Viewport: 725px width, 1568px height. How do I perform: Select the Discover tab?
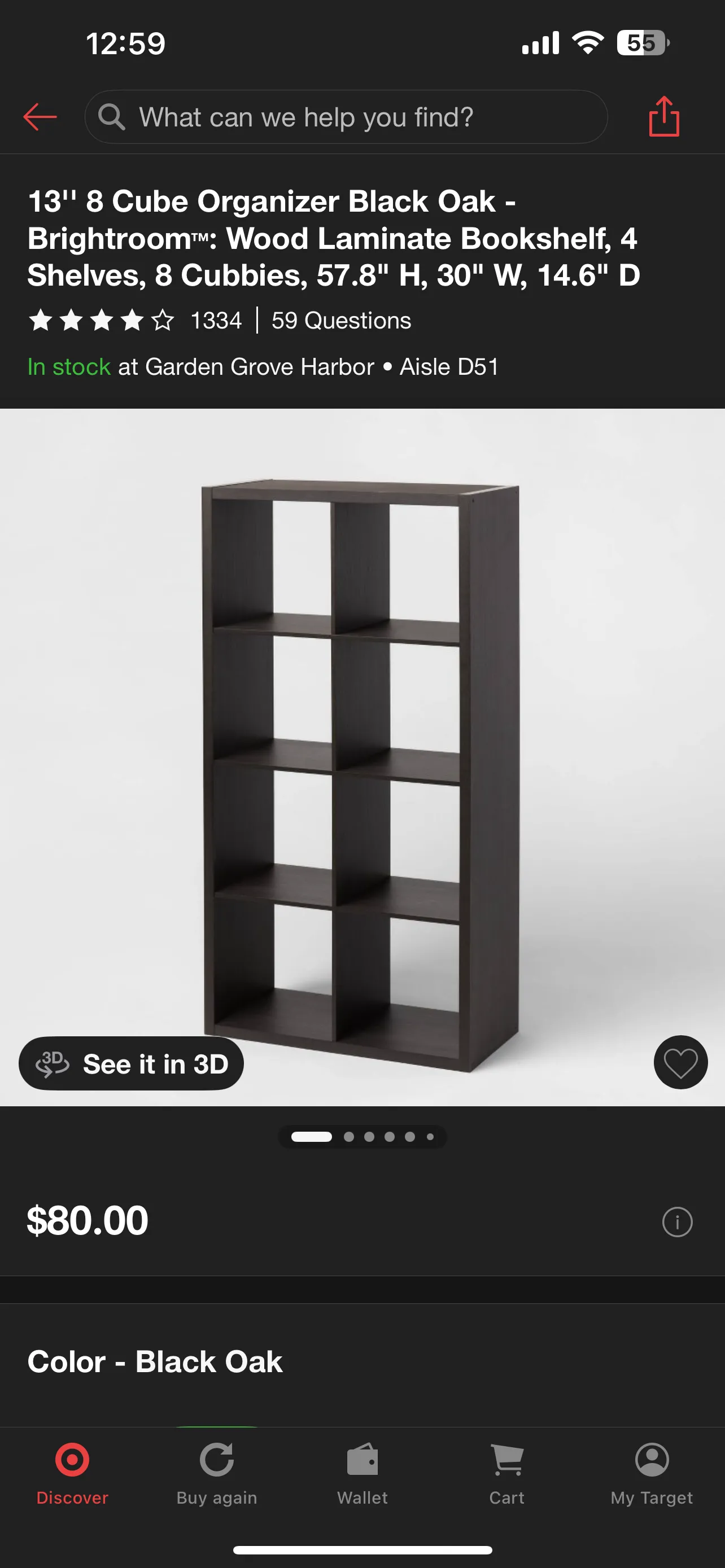(x=72, y=1474)
